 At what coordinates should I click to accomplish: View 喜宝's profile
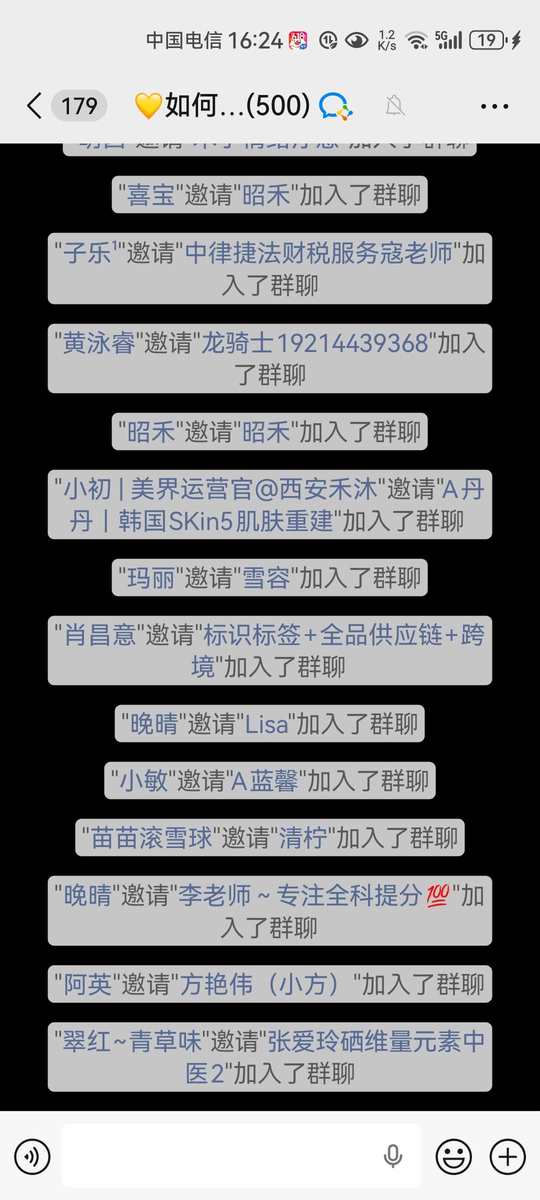(150, 193)
